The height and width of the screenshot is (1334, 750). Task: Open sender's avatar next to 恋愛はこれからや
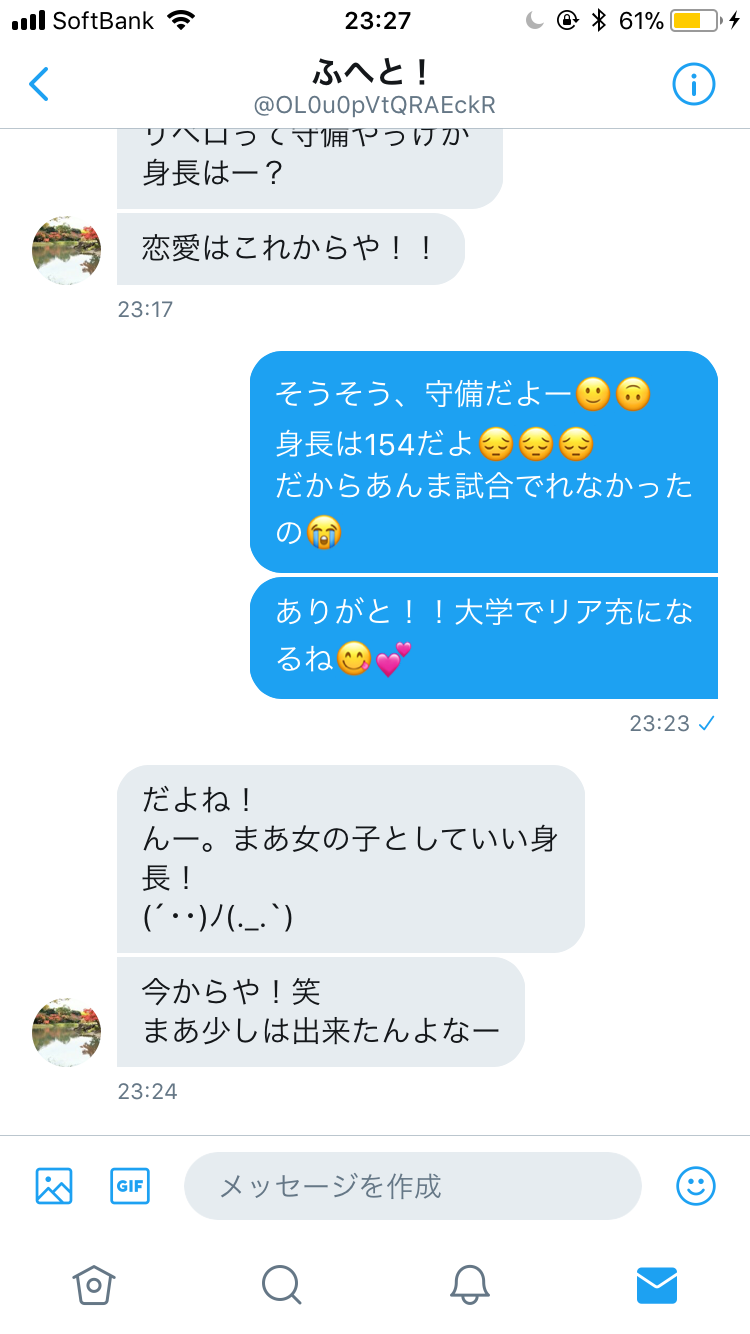66,250
